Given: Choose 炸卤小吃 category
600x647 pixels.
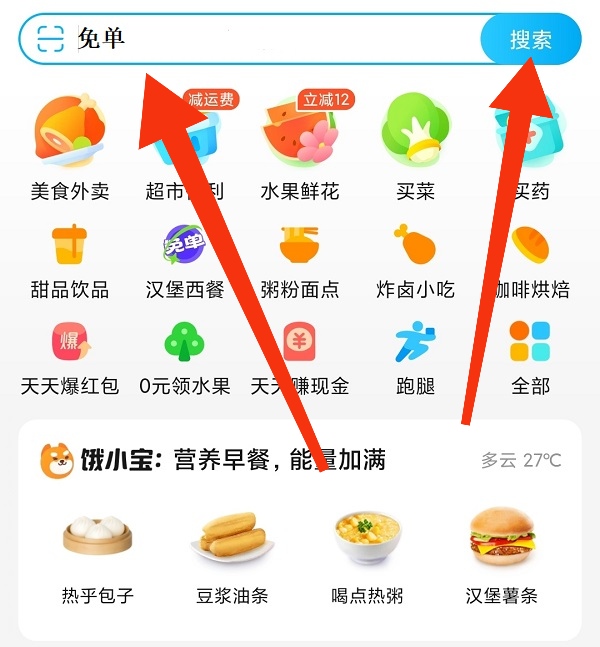Looking at the screenshot, I should [x=415, y=260].
